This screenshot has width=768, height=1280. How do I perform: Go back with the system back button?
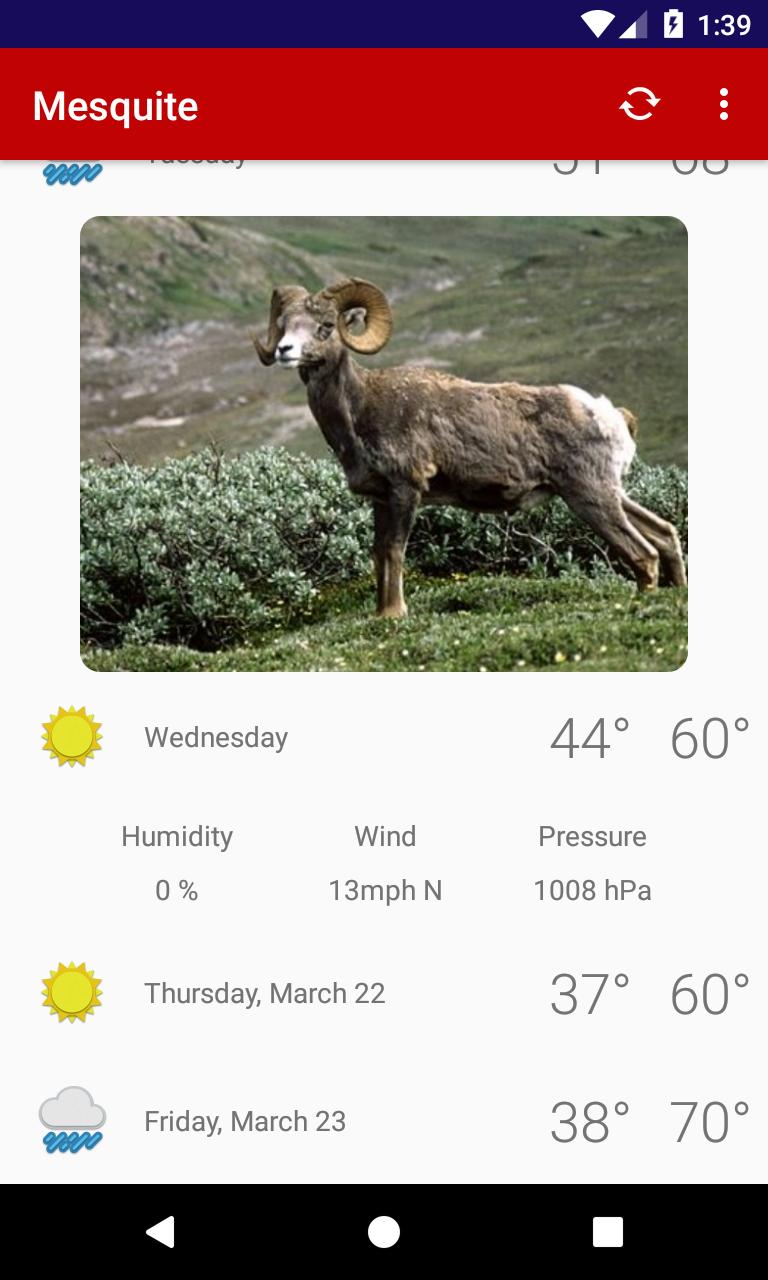pos(160,1232)
